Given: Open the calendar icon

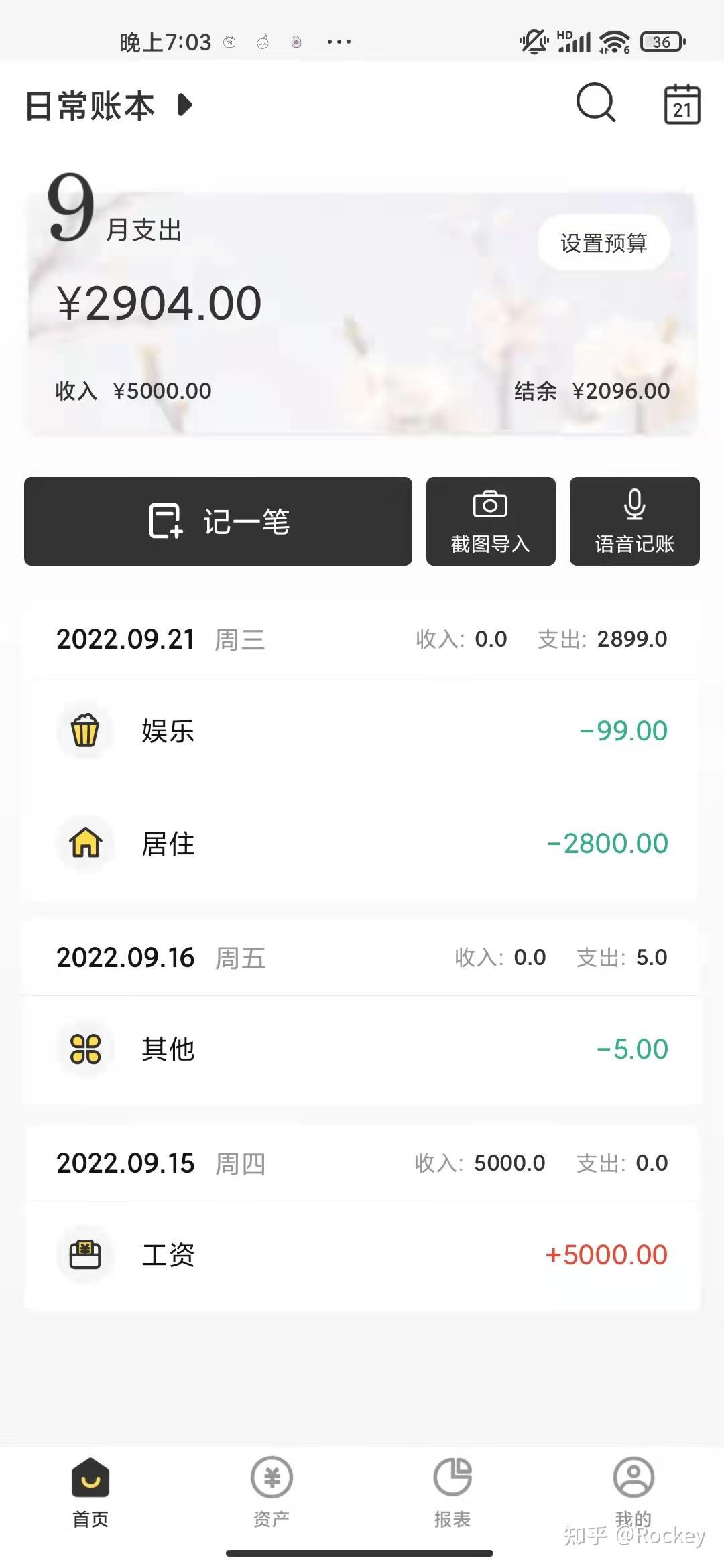Looking at the screenshot, I should coord(682,105).
